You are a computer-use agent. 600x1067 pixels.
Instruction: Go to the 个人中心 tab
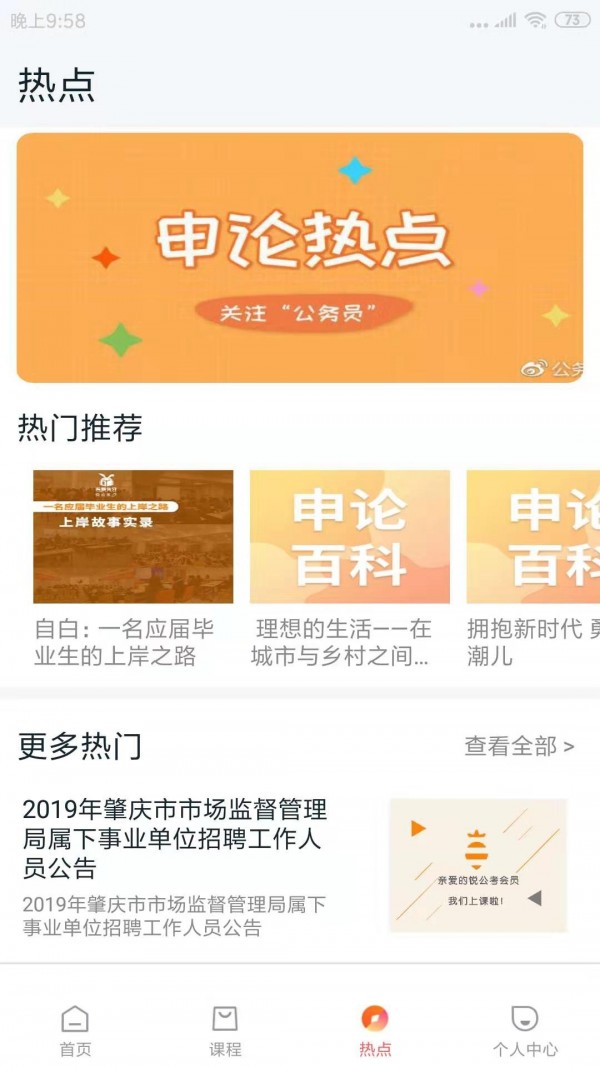(x=525, y=1031)
